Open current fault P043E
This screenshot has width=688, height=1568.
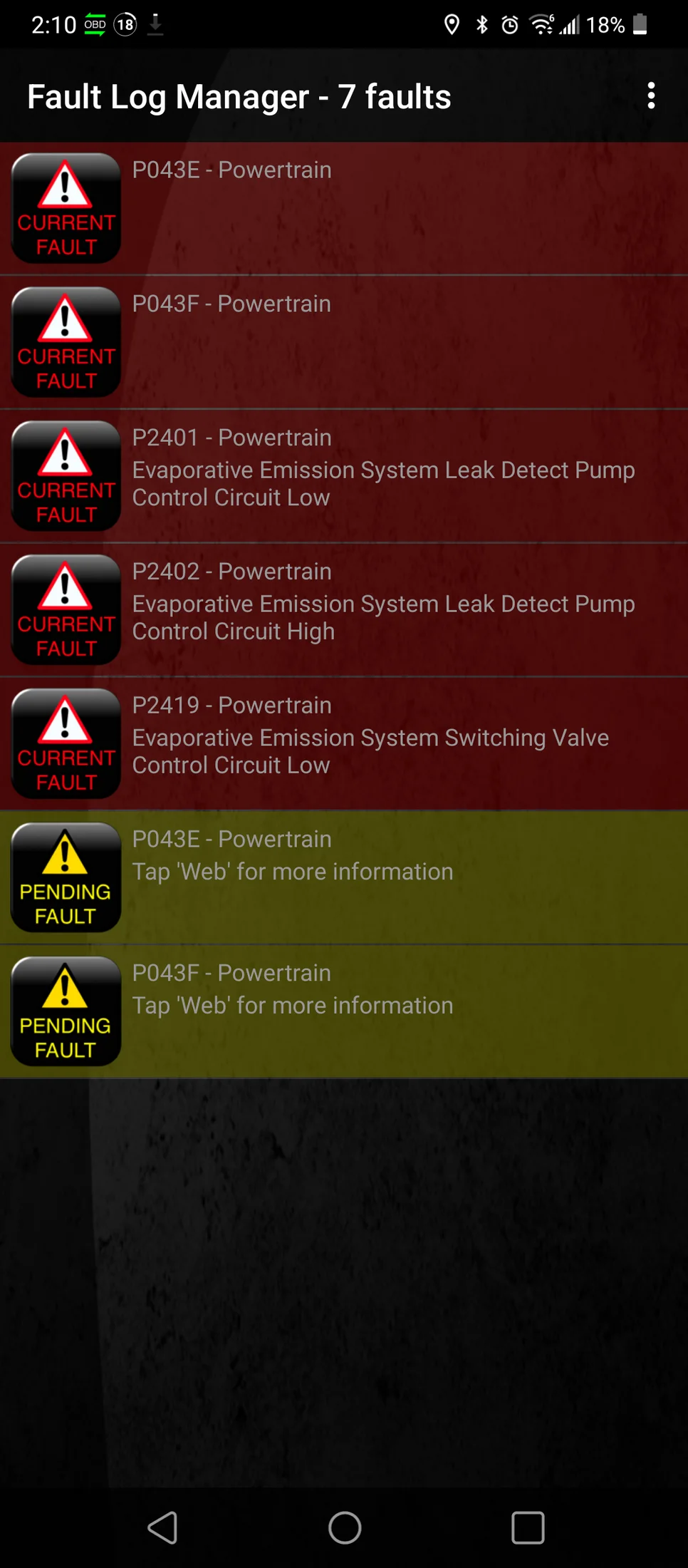pos(344,208)
